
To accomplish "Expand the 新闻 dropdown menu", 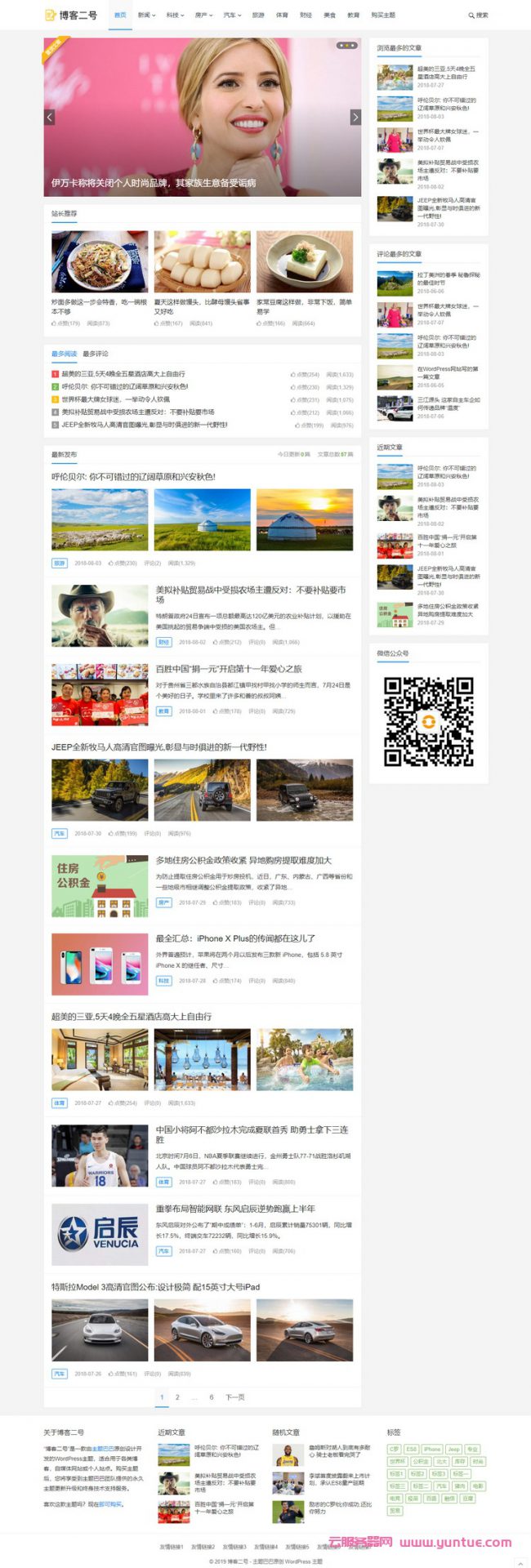I will pyautogui.click(x=145, y=15).
